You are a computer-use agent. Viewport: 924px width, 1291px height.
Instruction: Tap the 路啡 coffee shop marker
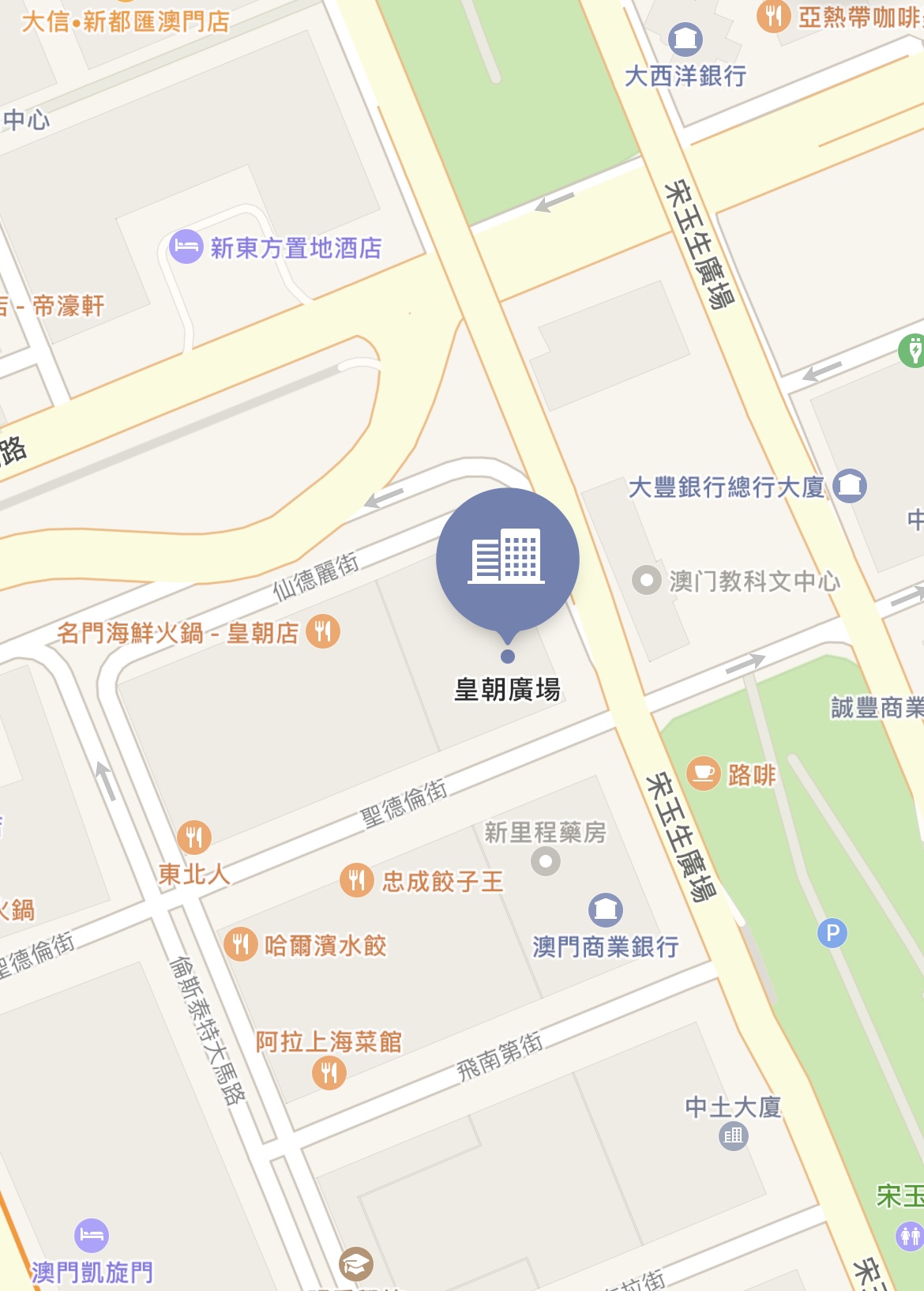[x=703, y=773]
